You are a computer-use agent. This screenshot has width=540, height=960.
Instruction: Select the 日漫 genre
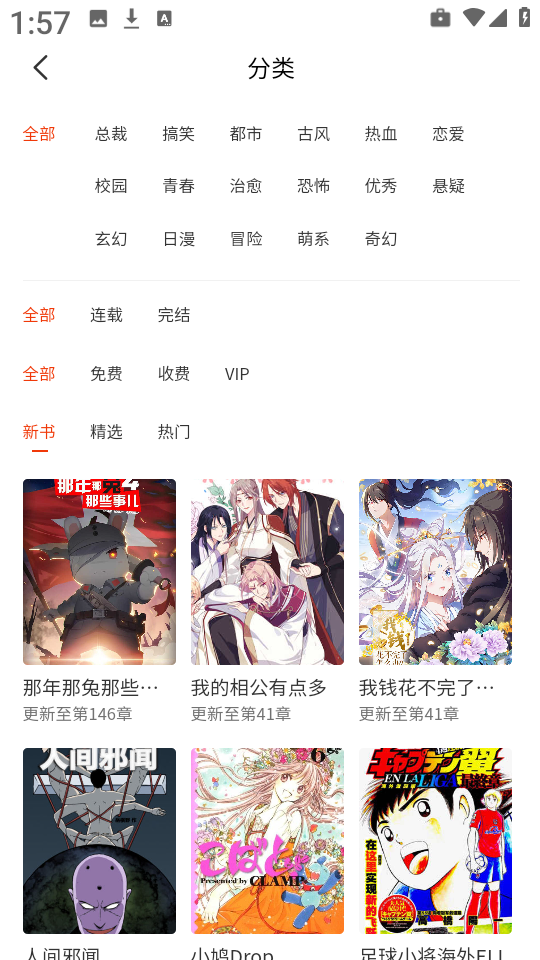tap(178, 238)
